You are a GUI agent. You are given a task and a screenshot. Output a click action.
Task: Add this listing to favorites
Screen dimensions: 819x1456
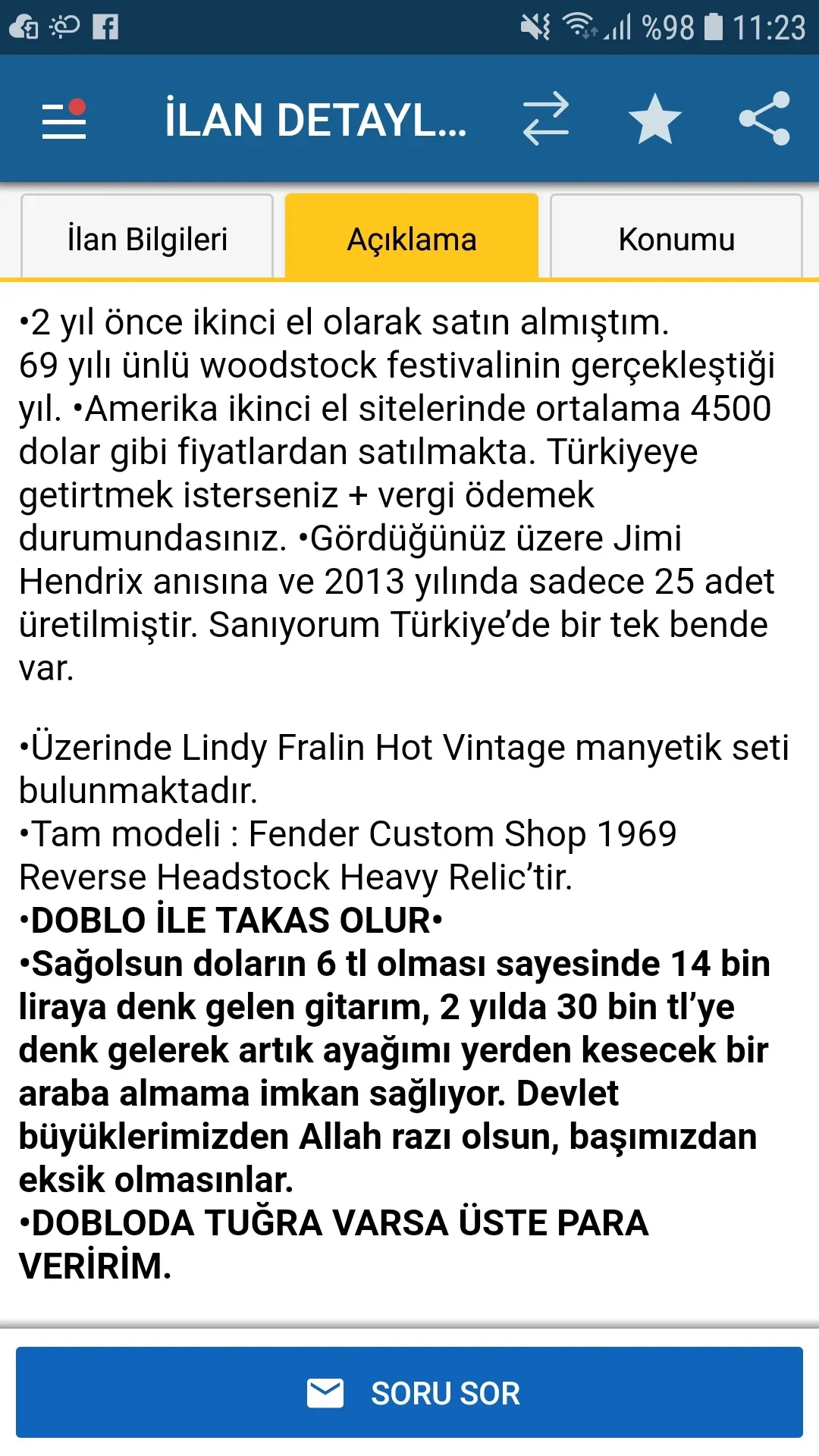[x=654, y=119]
